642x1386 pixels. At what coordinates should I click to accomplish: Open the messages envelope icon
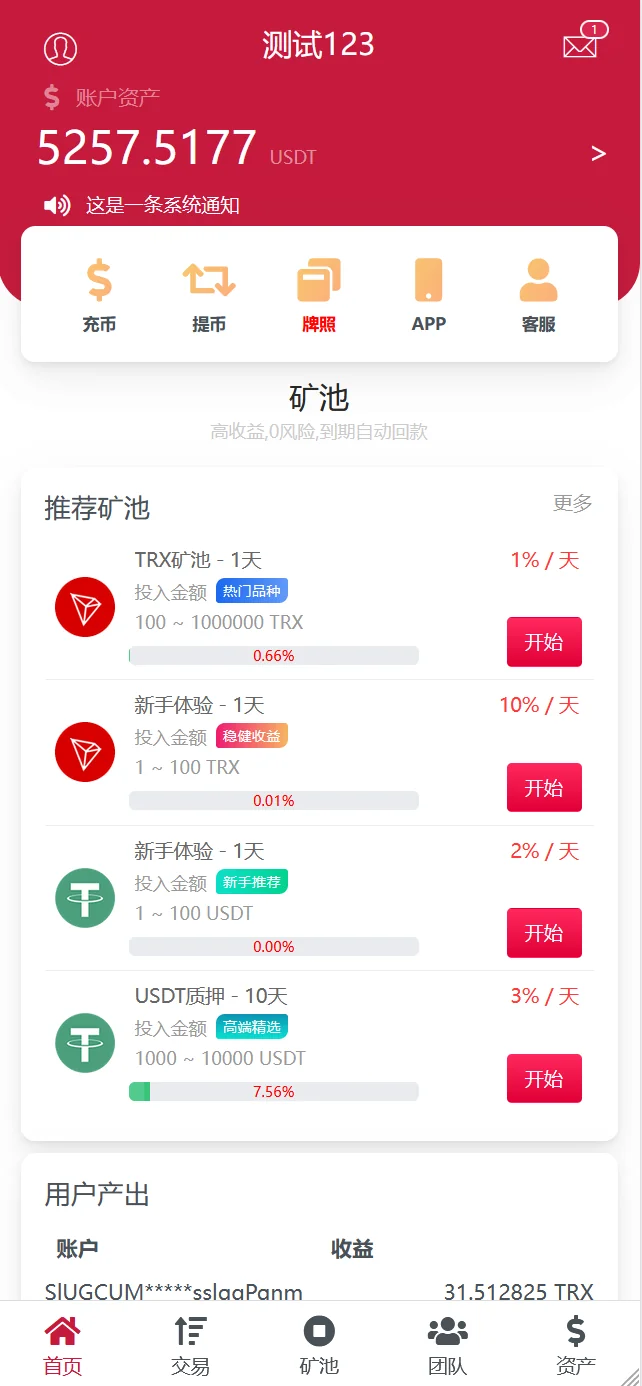coord(581,45)
